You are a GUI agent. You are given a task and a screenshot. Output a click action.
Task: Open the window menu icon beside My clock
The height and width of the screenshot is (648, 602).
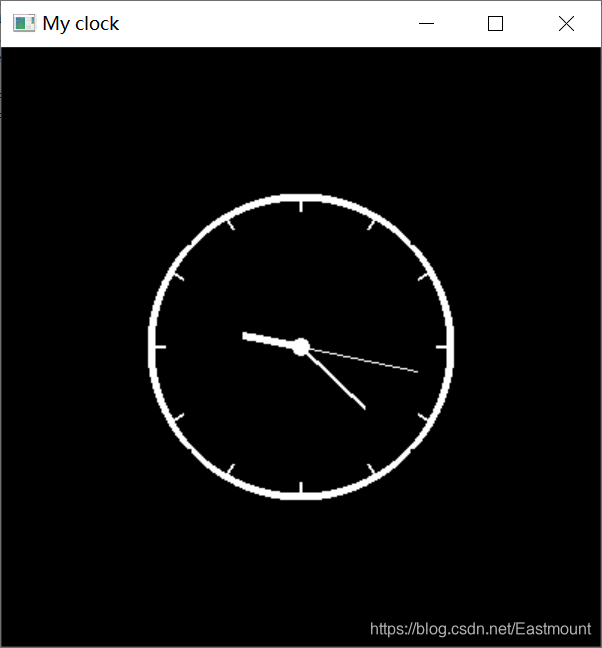point(24,24)
